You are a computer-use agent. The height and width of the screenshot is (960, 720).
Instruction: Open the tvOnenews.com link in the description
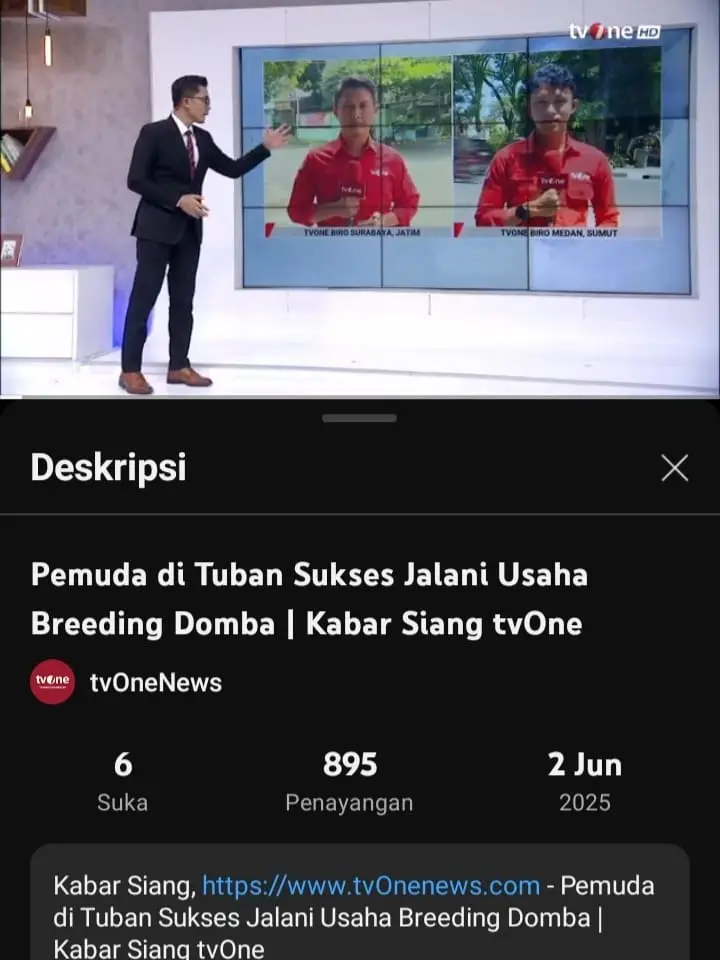[370, 886]
